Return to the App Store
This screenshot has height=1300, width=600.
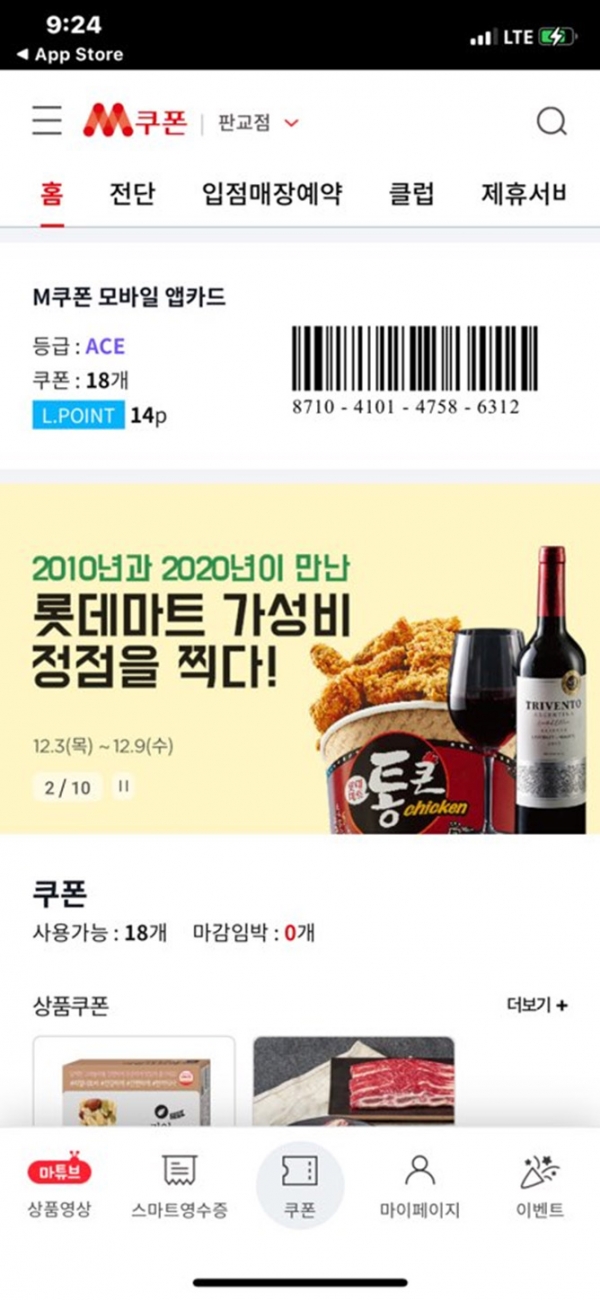pyautogui.click(x=70, y=54)
